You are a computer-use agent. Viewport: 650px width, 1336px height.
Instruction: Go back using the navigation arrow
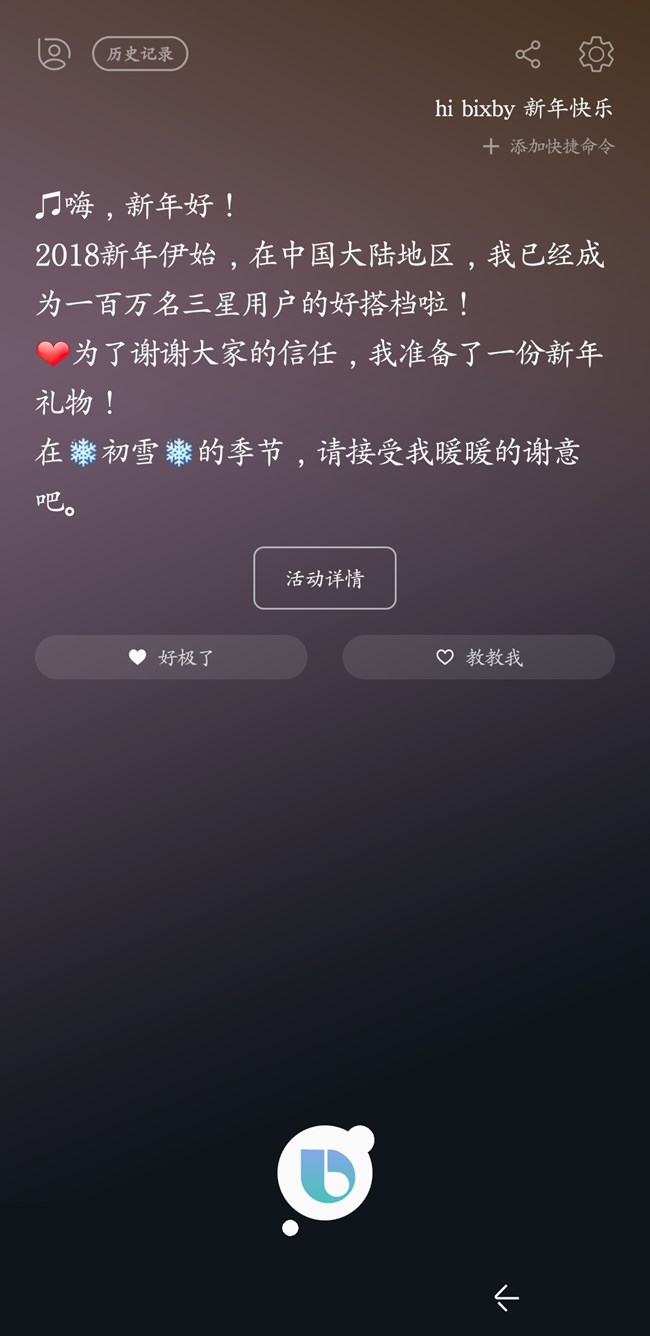507,1298
